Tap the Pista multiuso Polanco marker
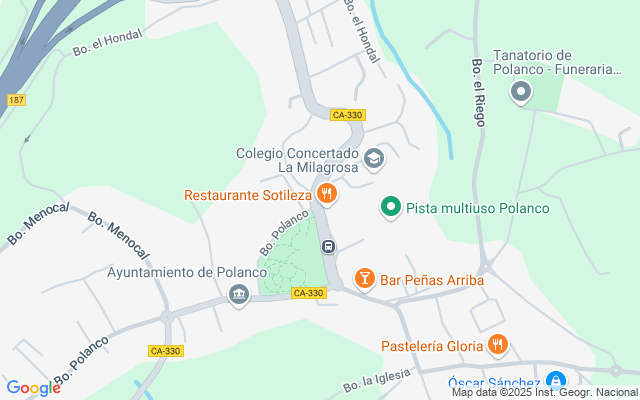Screen dimensions: 640x400 (391, 208)
